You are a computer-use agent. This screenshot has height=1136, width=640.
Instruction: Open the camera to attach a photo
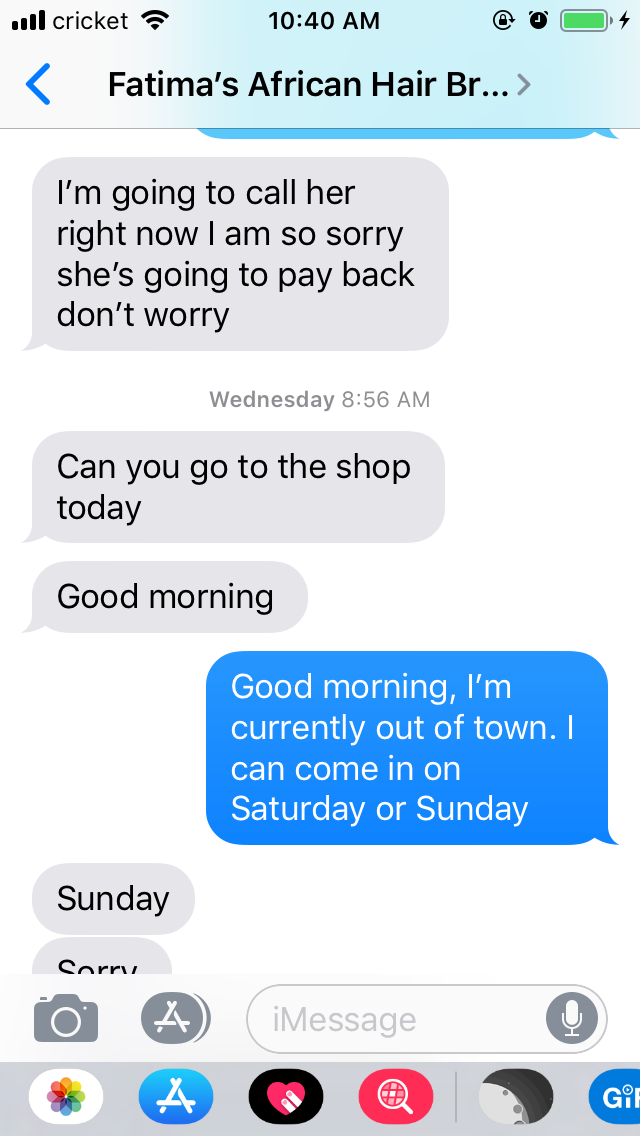tap(66, 1019)
